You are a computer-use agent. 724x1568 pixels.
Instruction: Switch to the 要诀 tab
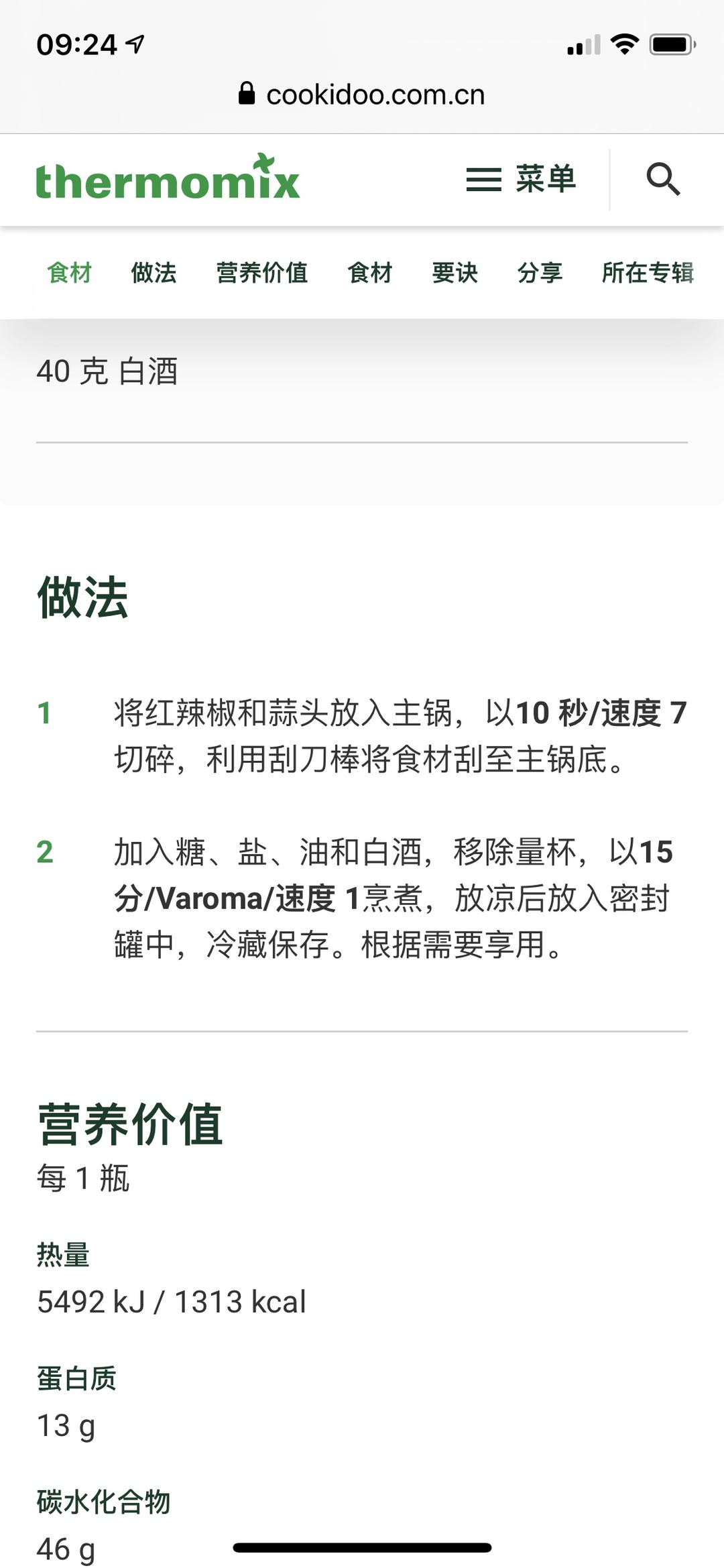tap(455, 273)
